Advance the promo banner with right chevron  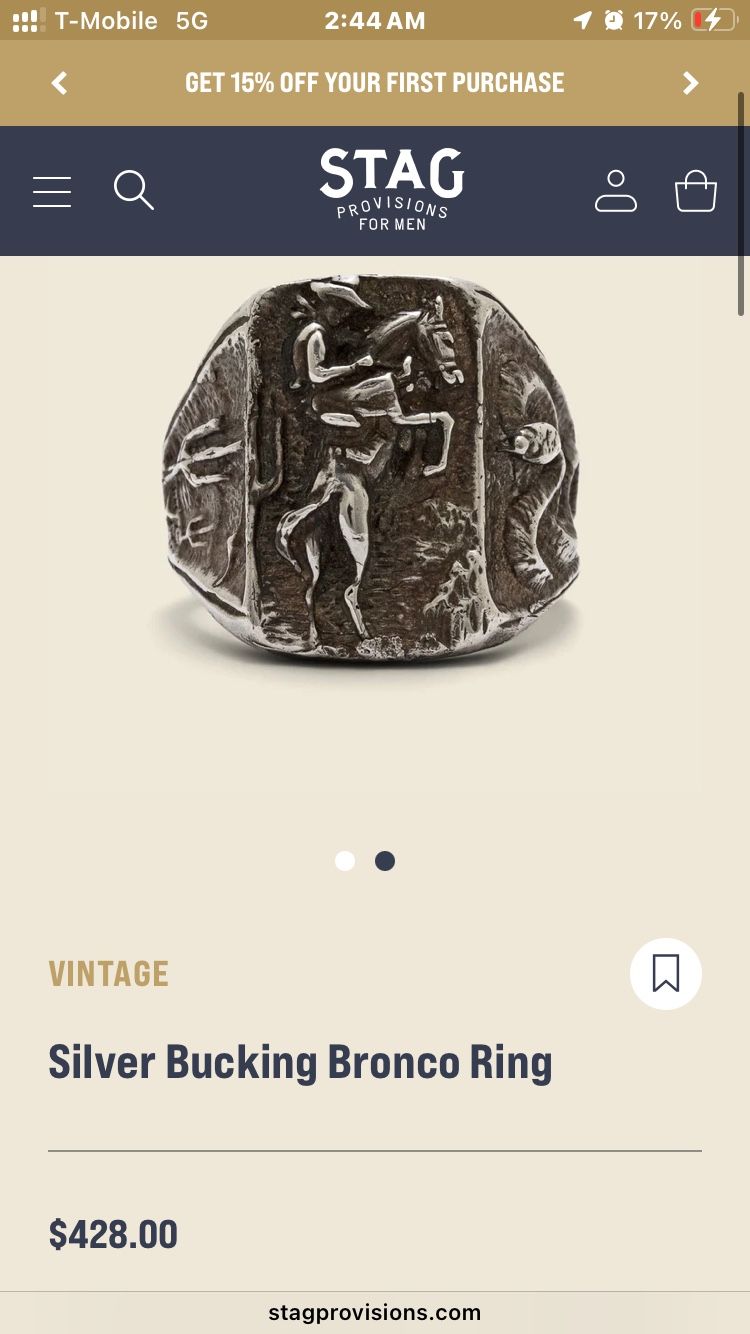point(690,83)
